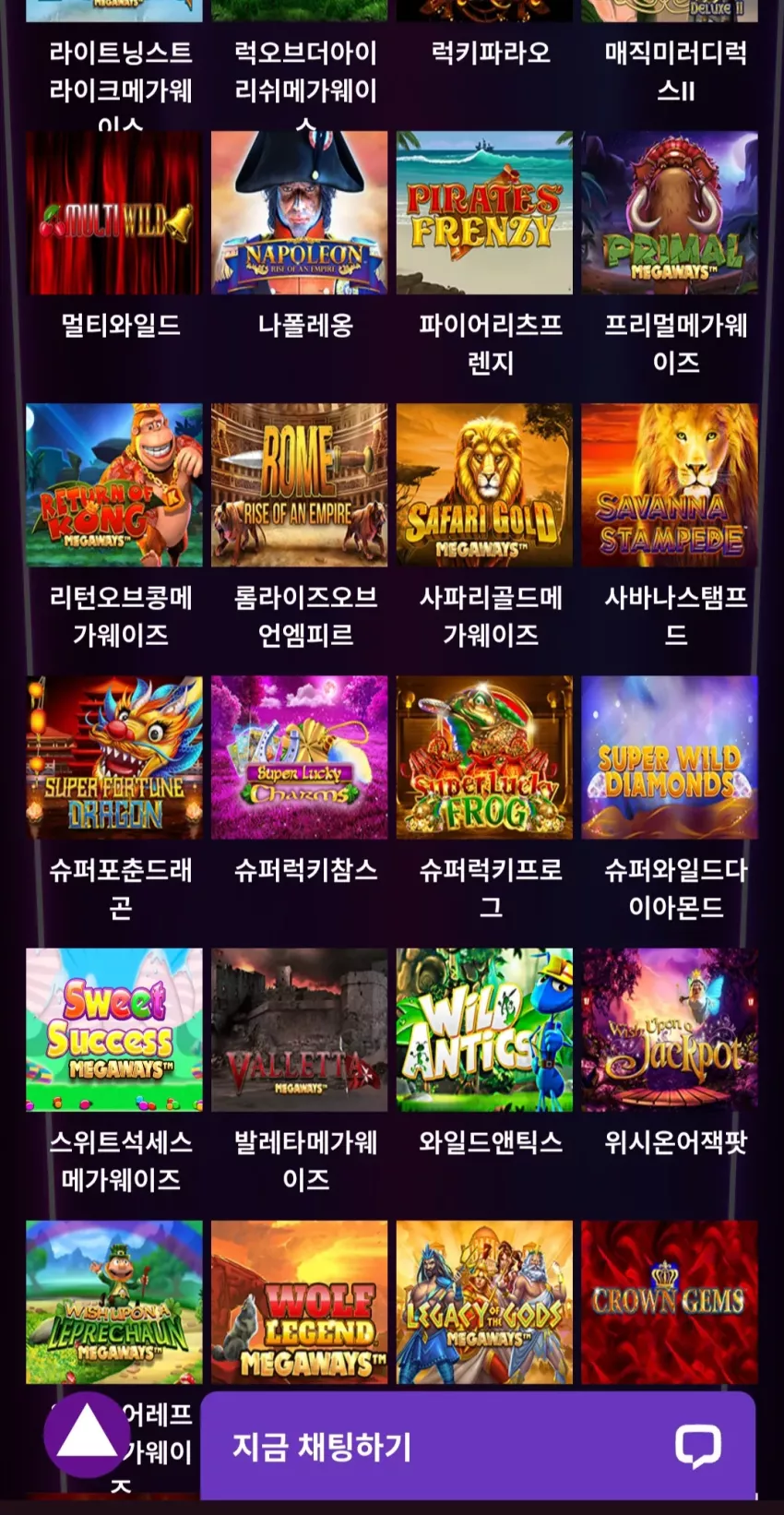Select the Pirates Frenzy game tile
The width and height of the screenshot is (784, 1515).
tap(484, 213)
